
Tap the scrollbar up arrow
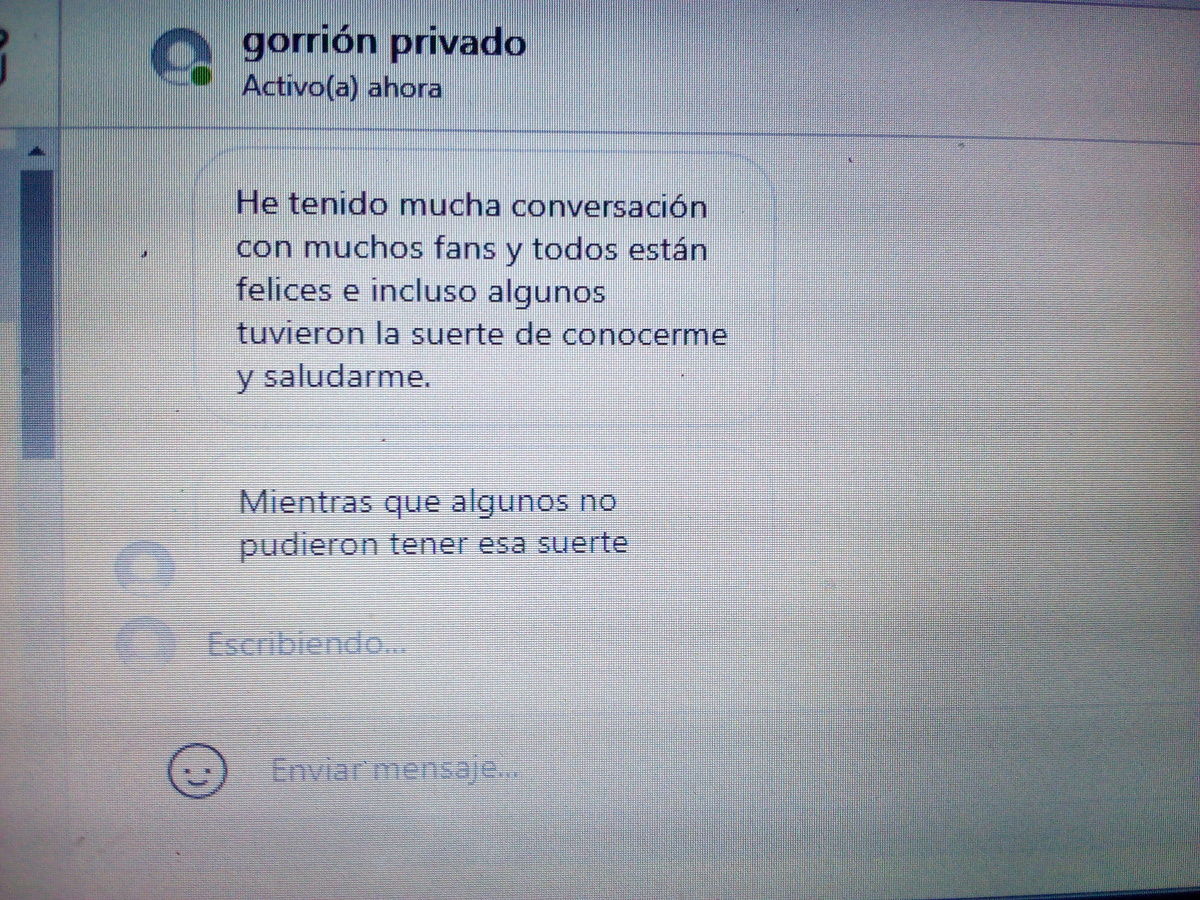37,152
